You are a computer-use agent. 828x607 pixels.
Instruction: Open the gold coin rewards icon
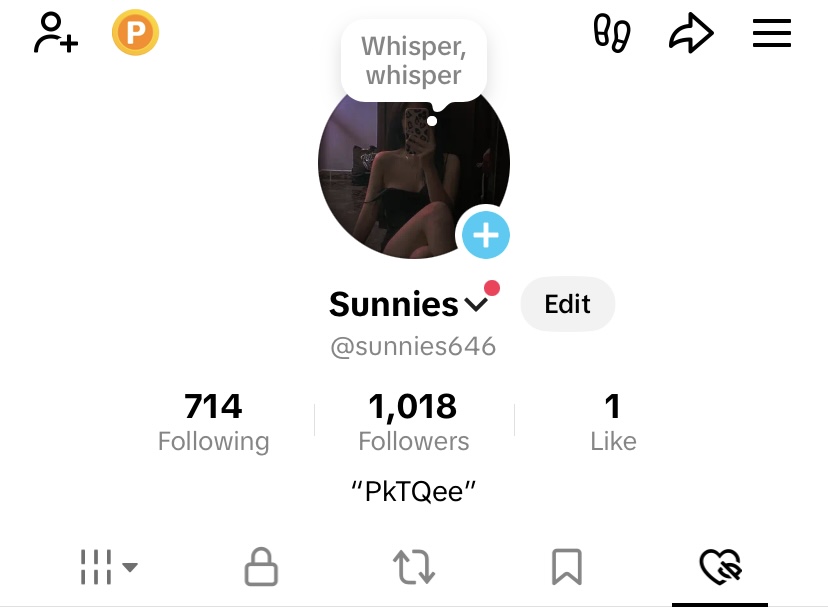(x=136, y=34)
